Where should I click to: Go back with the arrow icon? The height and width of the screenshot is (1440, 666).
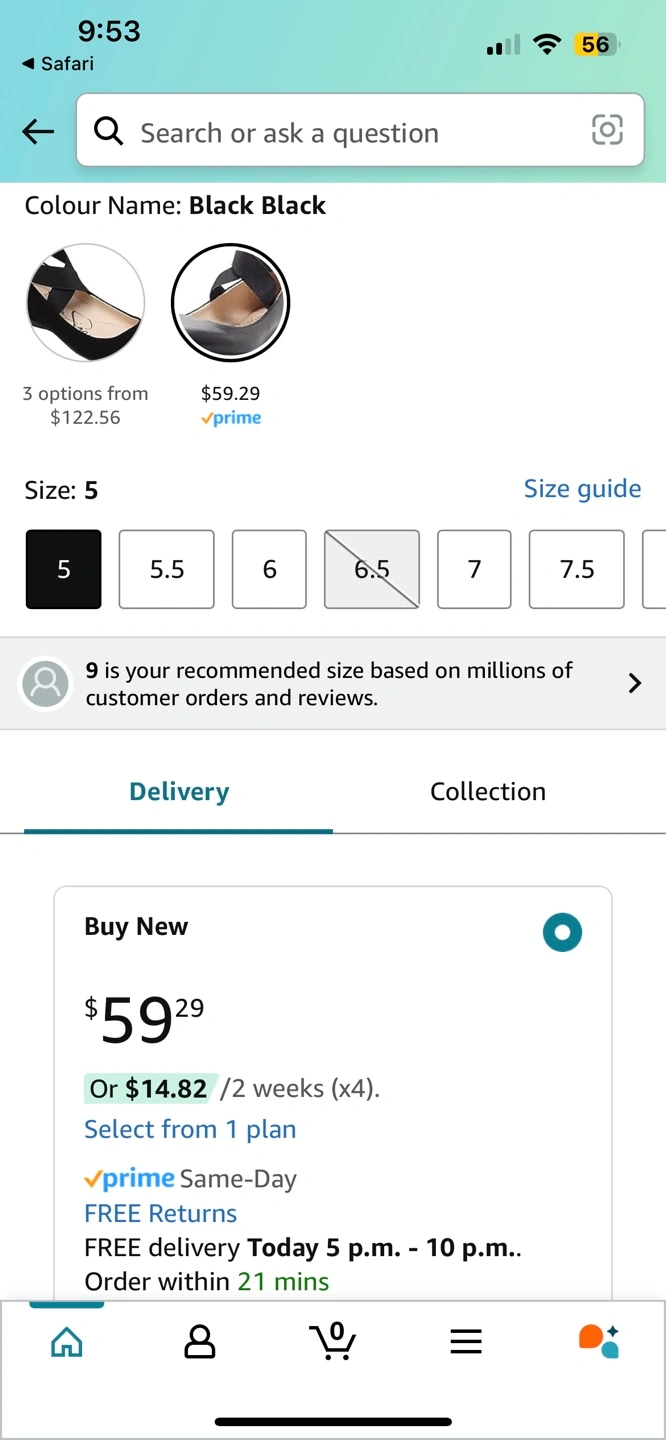[x=38, y=131]
